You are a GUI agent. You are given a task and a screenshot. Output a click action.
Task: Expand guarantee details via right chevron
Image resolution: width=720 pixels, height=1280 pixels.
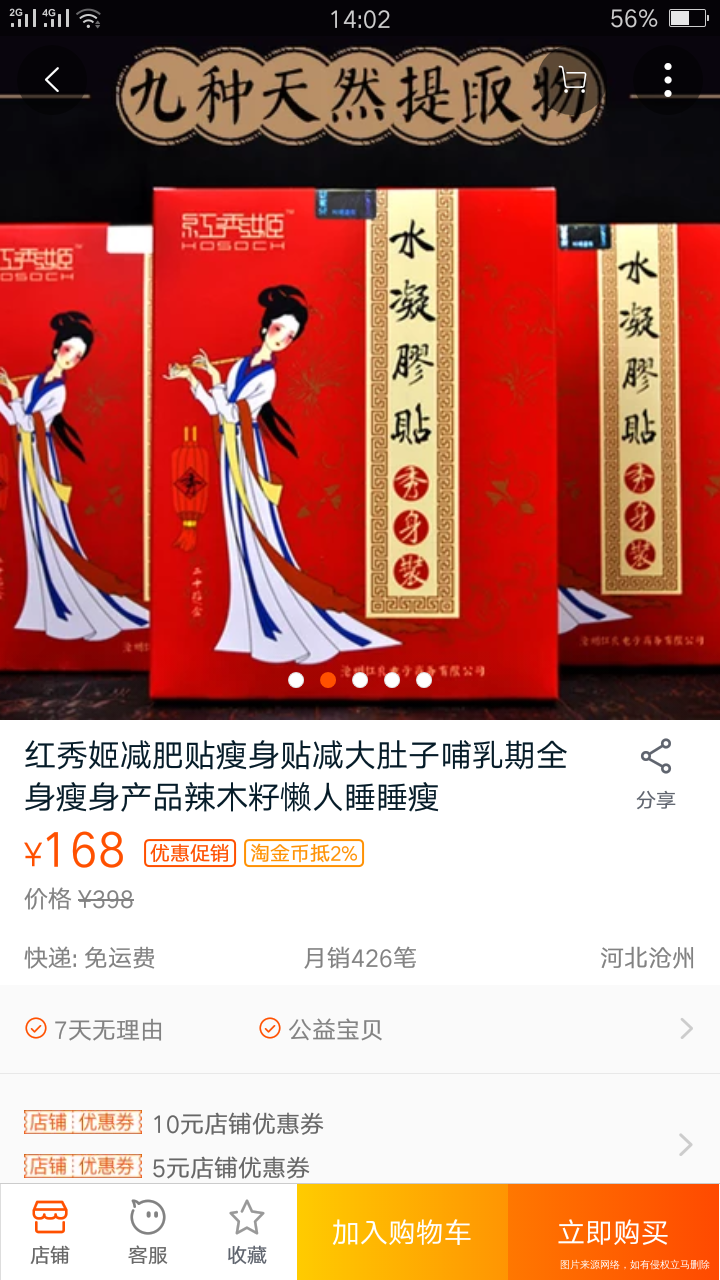(684, 1027)
